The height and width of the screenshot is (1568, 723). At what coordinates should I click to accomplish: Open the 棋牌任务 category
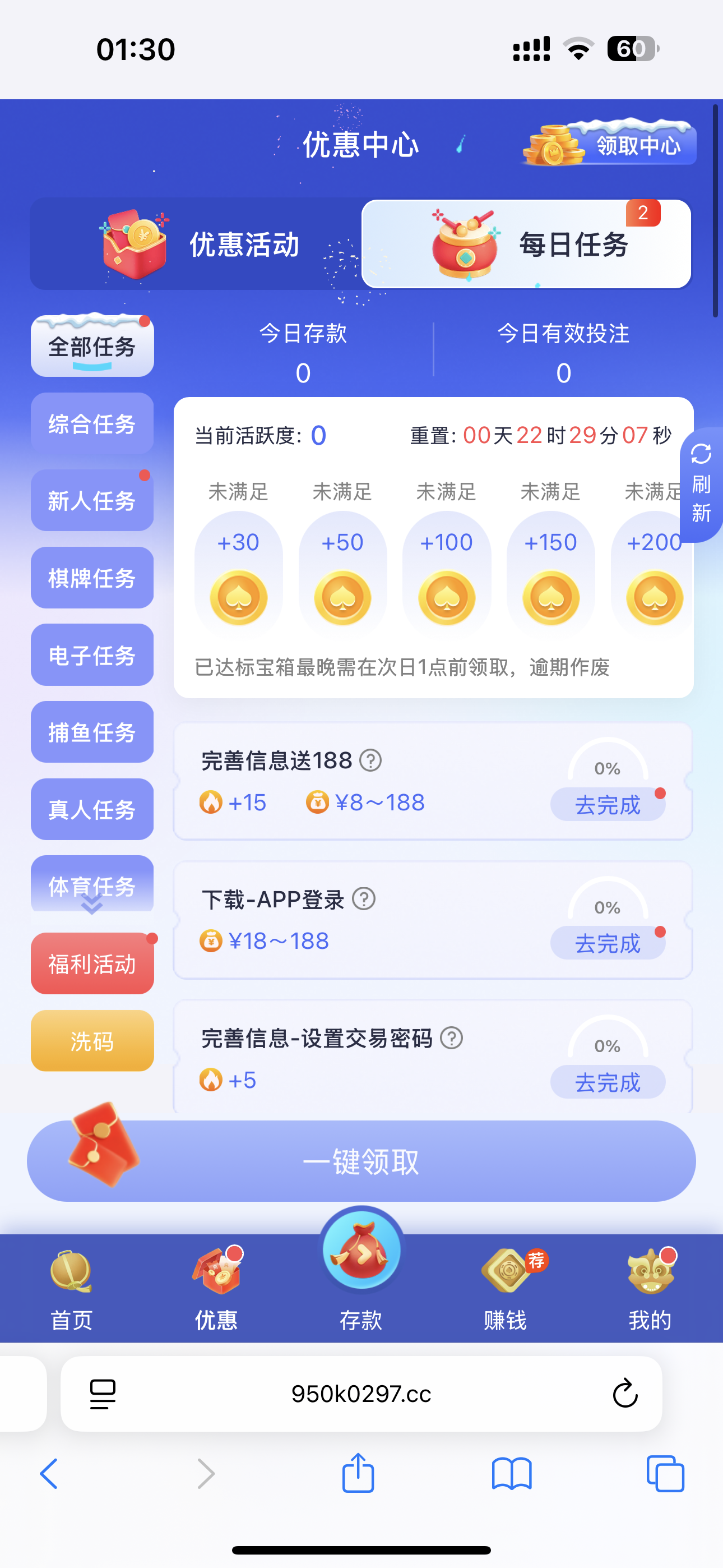pyautogui.click(x=92, y=578)
